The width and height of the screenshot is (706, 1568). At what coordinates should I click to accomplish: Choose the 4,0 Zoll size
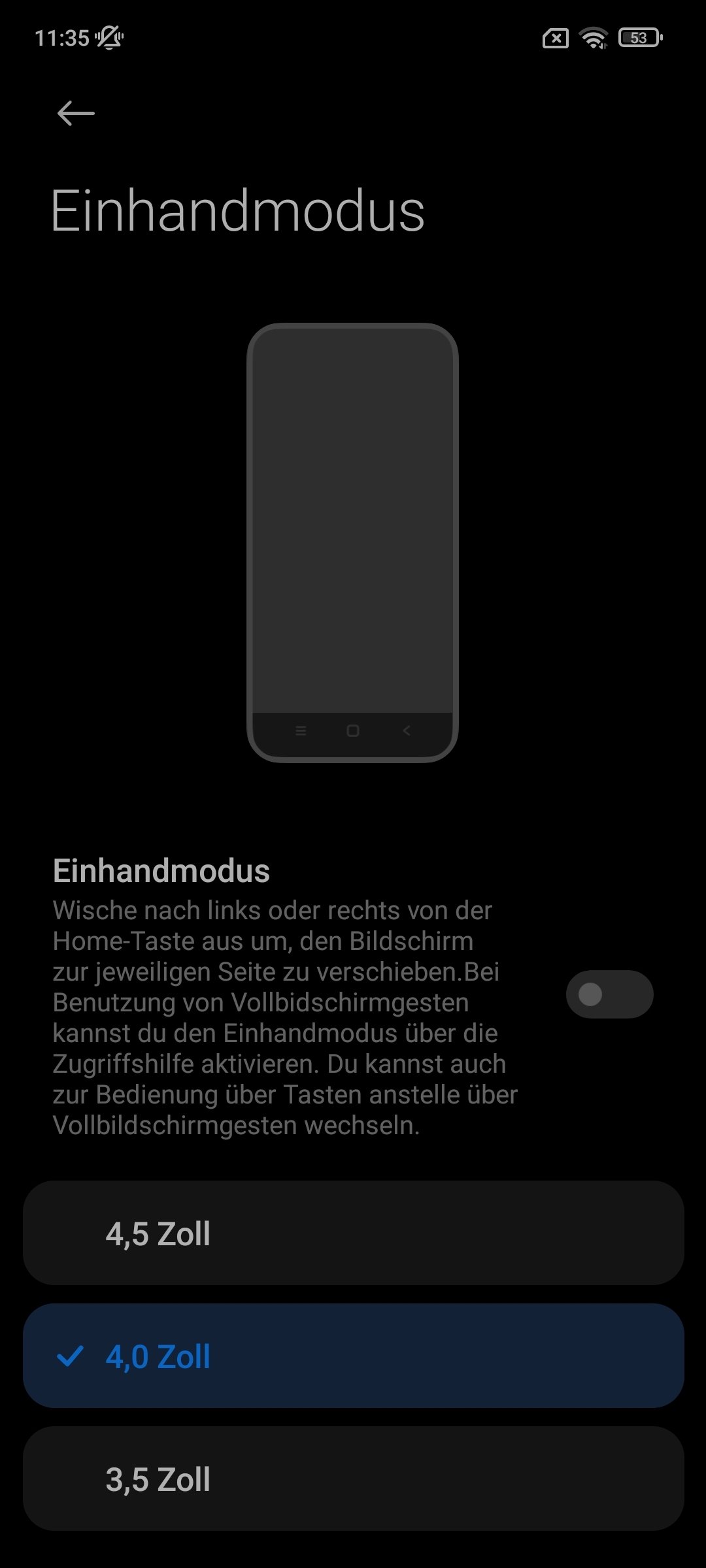point(353,1356)
